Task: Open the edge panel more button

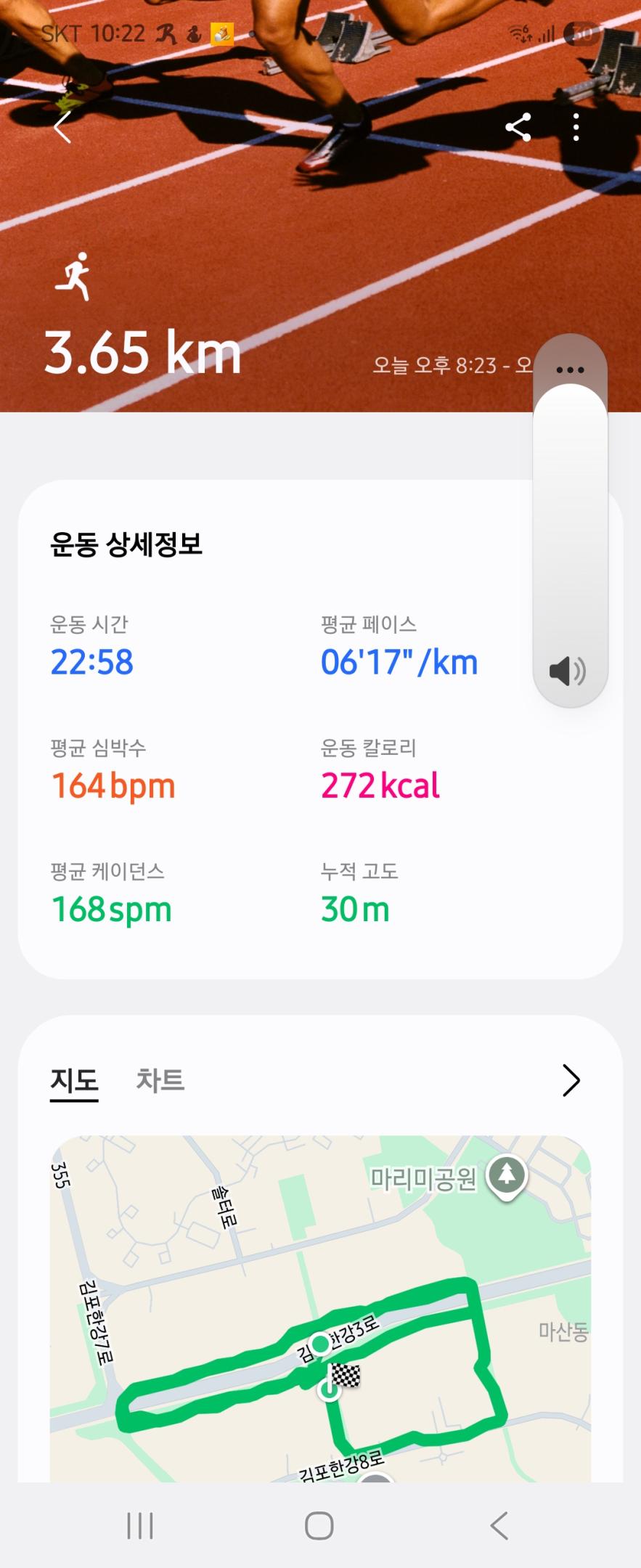Action: (569, 369)
